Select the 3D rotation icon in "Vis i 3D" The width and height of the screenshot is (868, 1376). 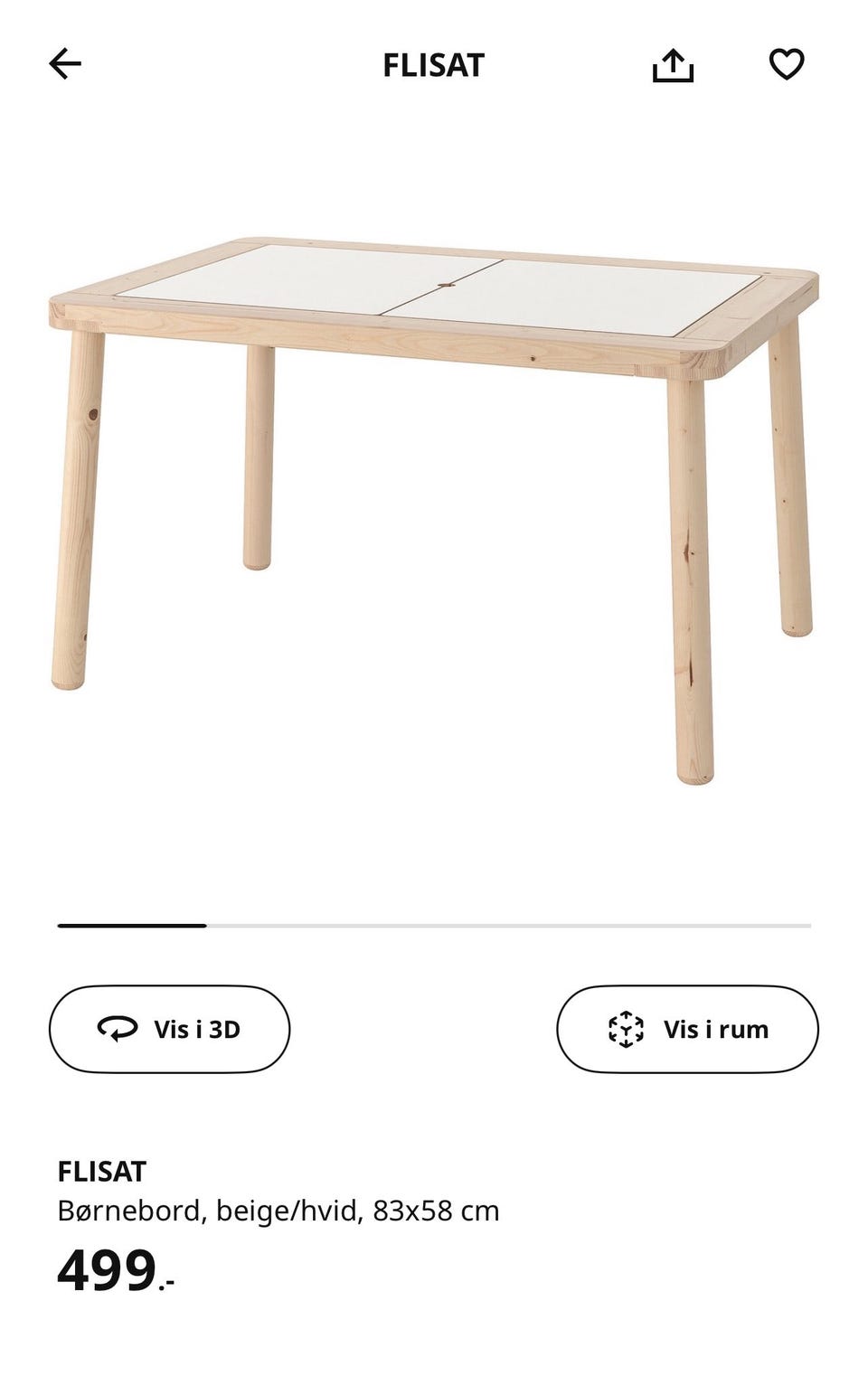[x=118, y=1028]
